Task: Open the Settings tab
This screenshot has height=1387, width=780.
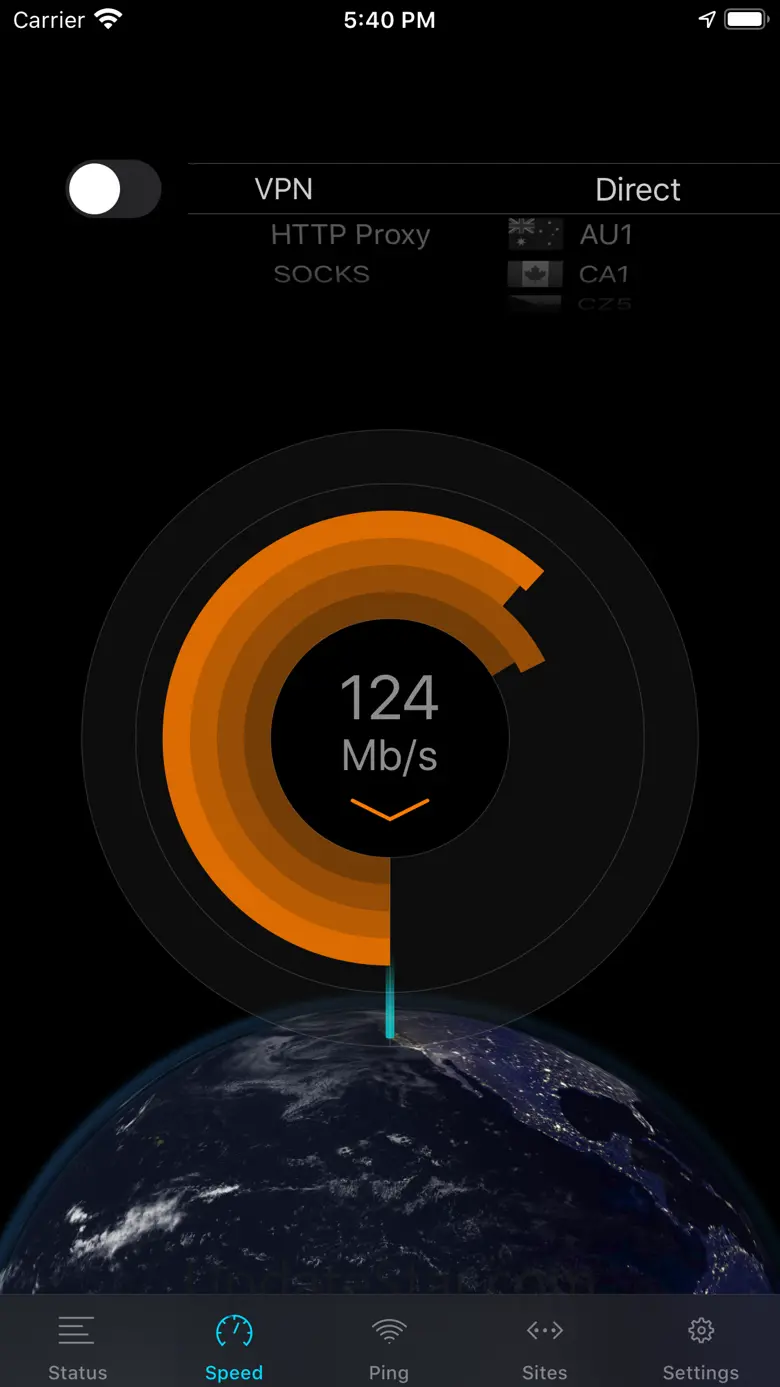Action: (x=701, y=1347)
